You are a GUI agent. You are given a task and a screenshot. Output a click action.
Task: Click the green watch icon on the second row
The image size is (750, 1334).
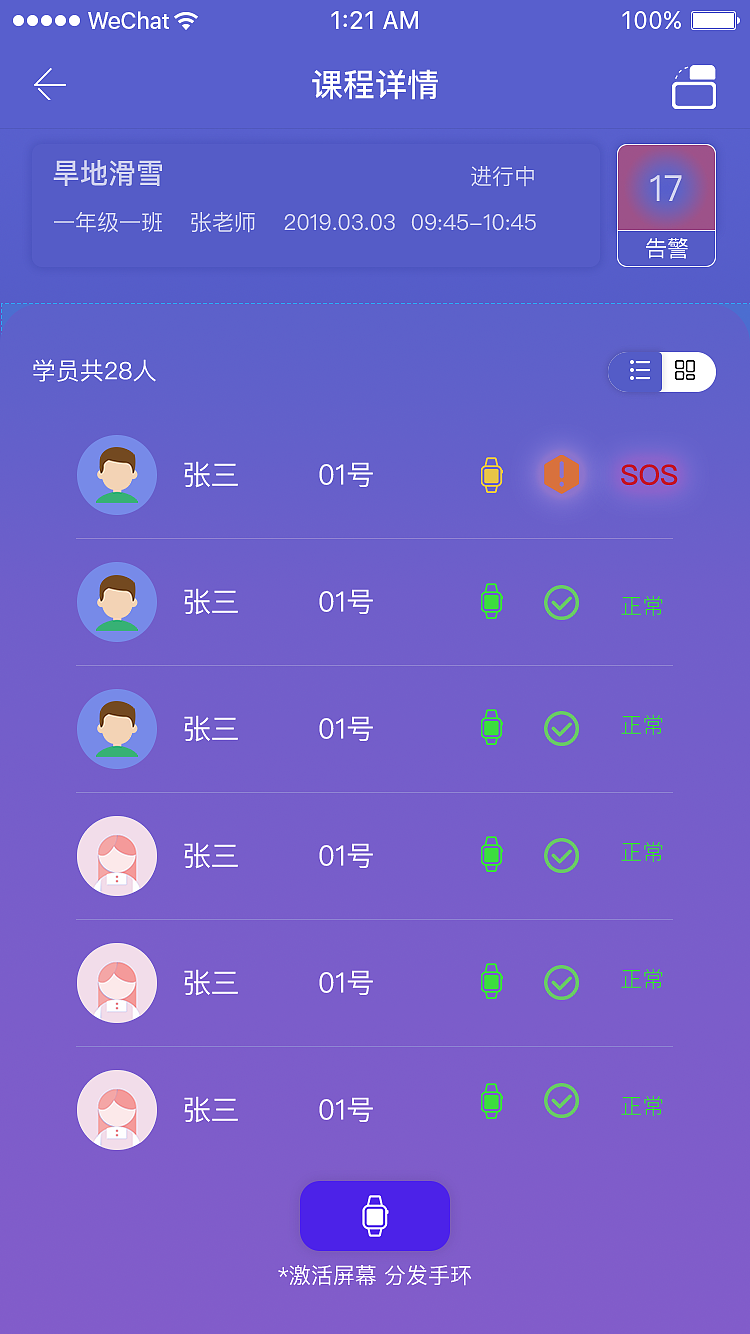pos(490,602)
